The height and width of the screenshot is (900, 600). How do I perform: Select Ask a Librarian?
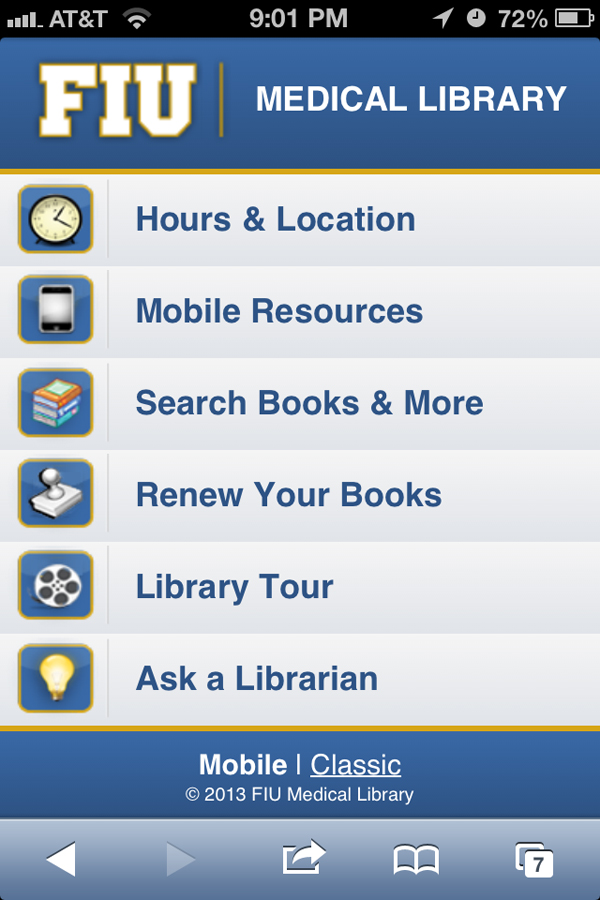[257, 679]
